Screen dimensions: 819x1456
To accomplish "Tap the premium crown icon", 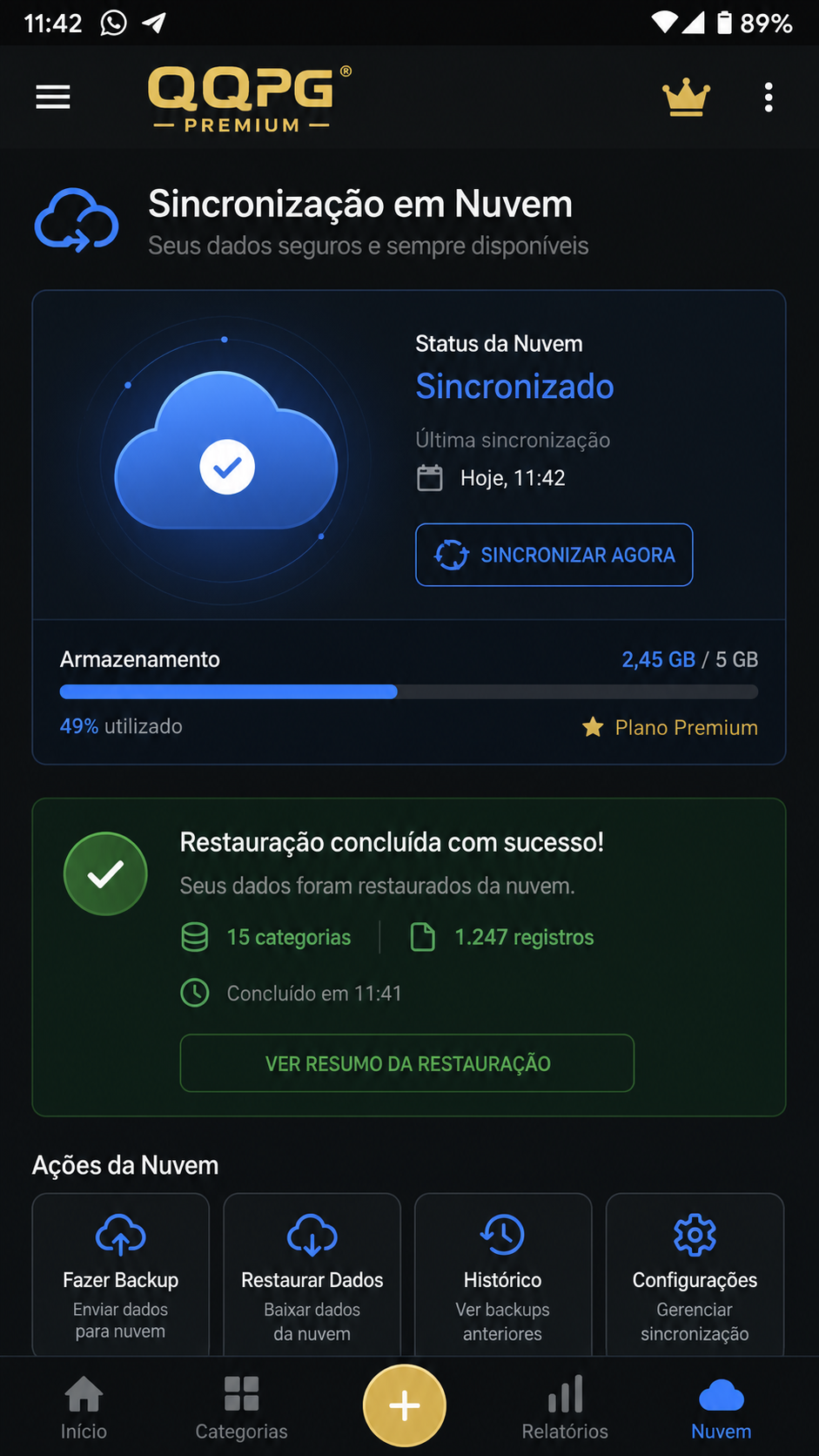I will click(x=687, y=98).
